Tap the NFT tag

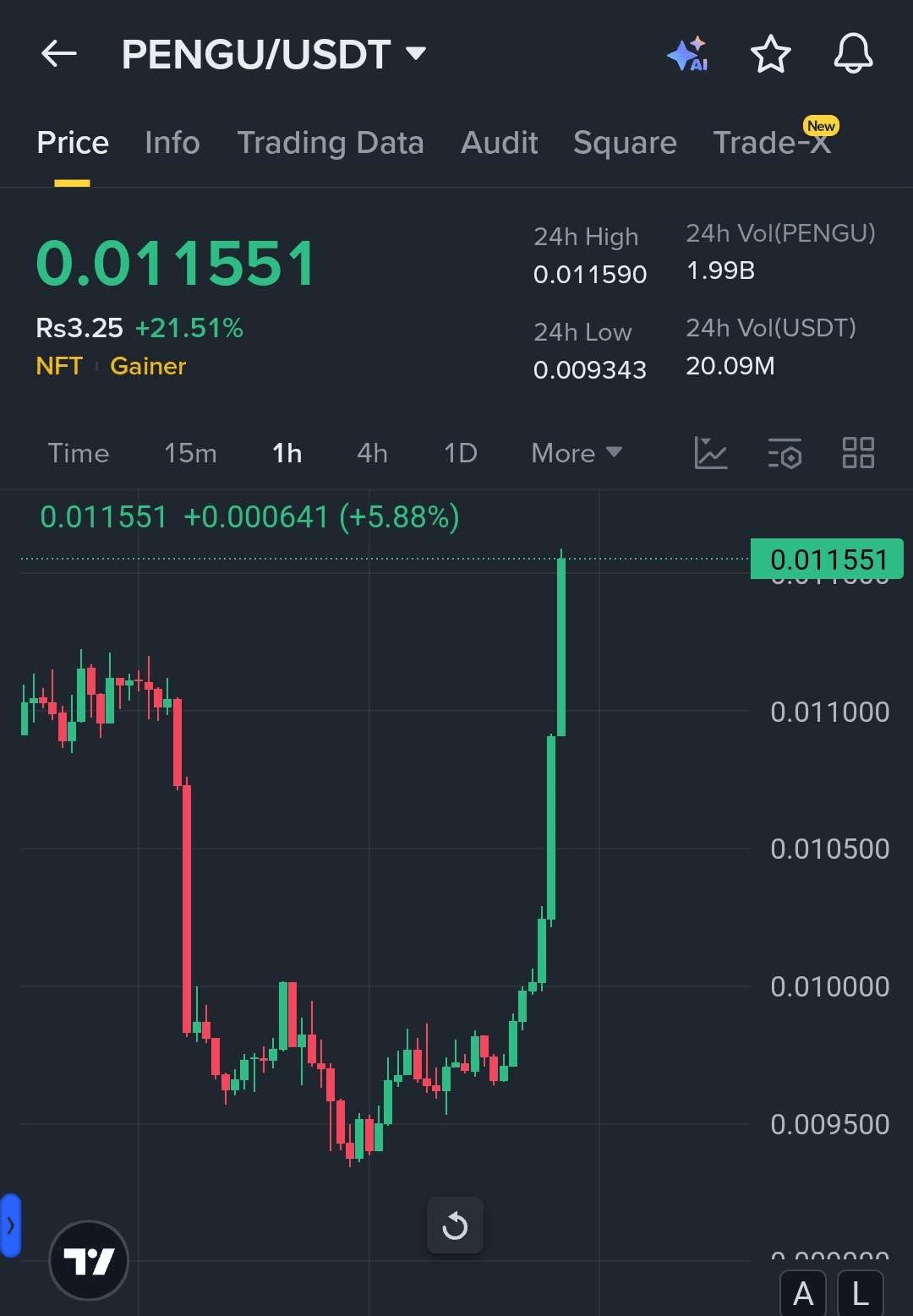(x=59, y=366)
